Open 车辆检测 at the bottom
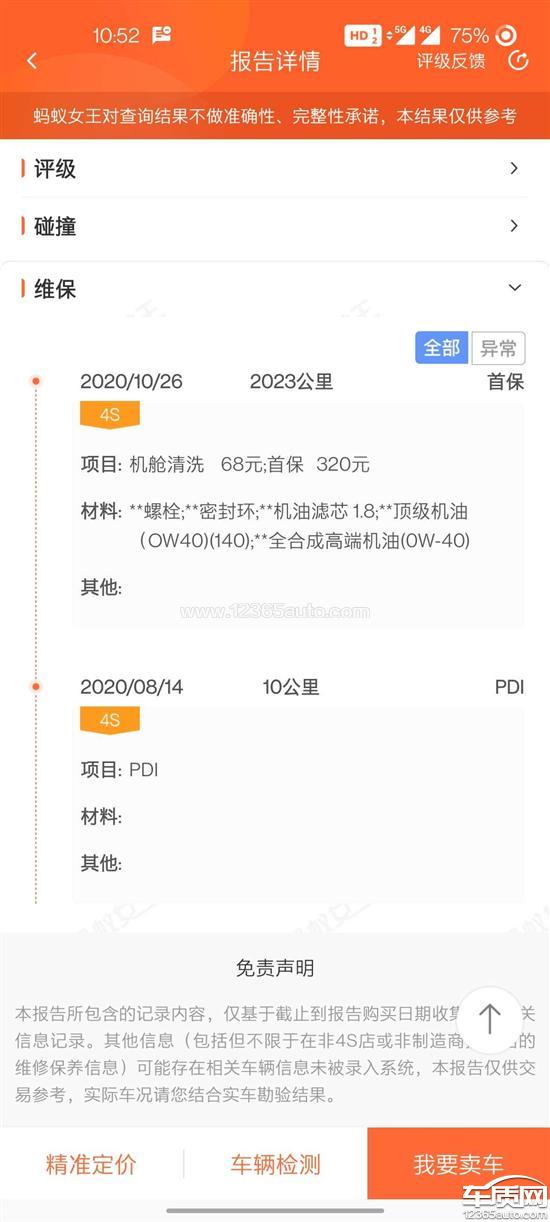Image resolution: width=550 pixels, height=1222 pixels. pos(276,1164)
